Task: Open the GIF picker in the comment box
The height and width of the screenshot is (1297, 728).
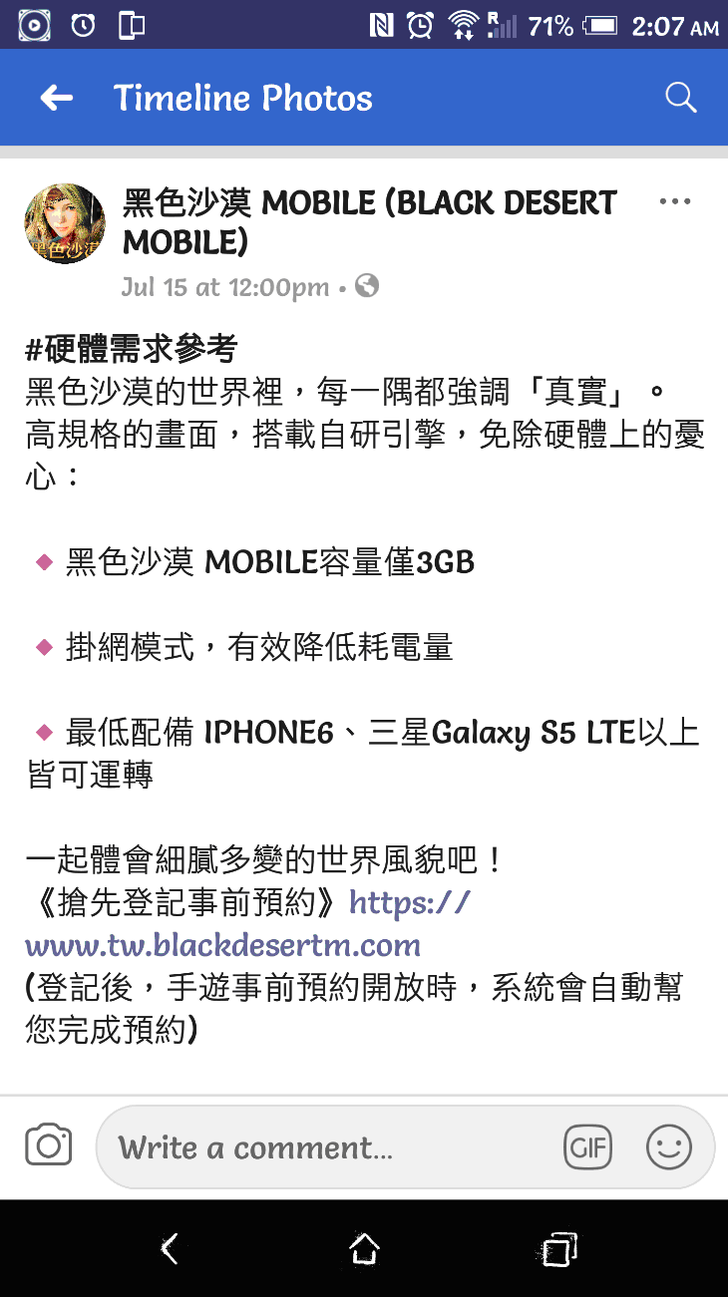Action: [587, 1147]
